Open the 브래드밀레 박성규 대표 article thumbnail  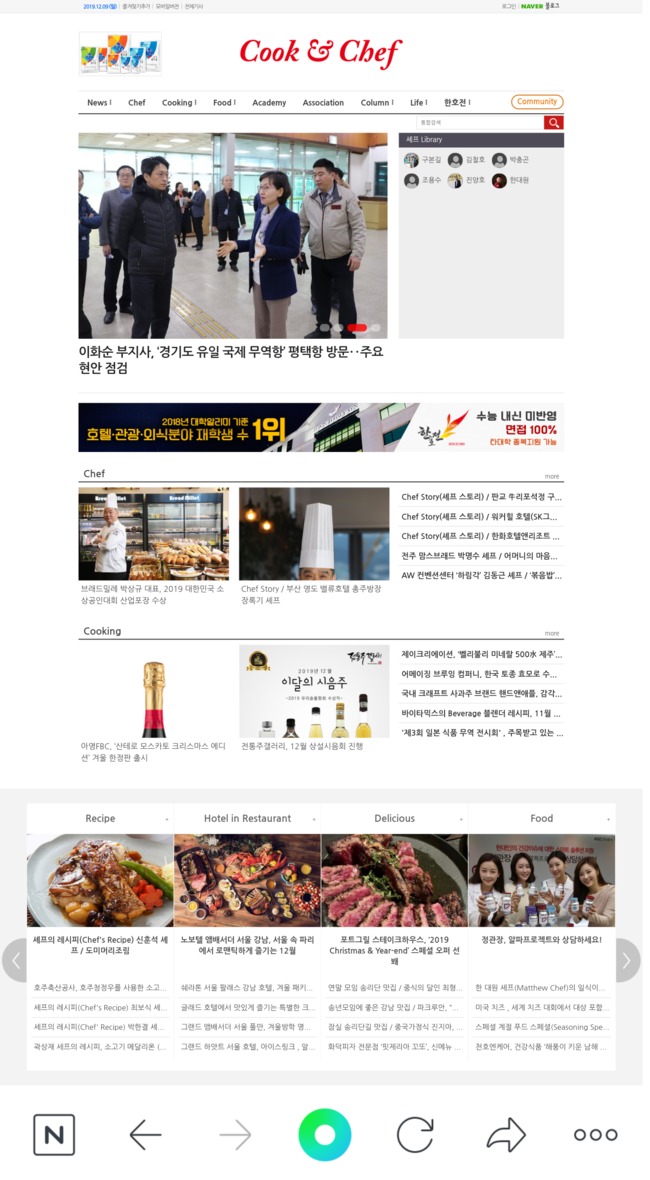pyautogui.click(x=153, y=534)
